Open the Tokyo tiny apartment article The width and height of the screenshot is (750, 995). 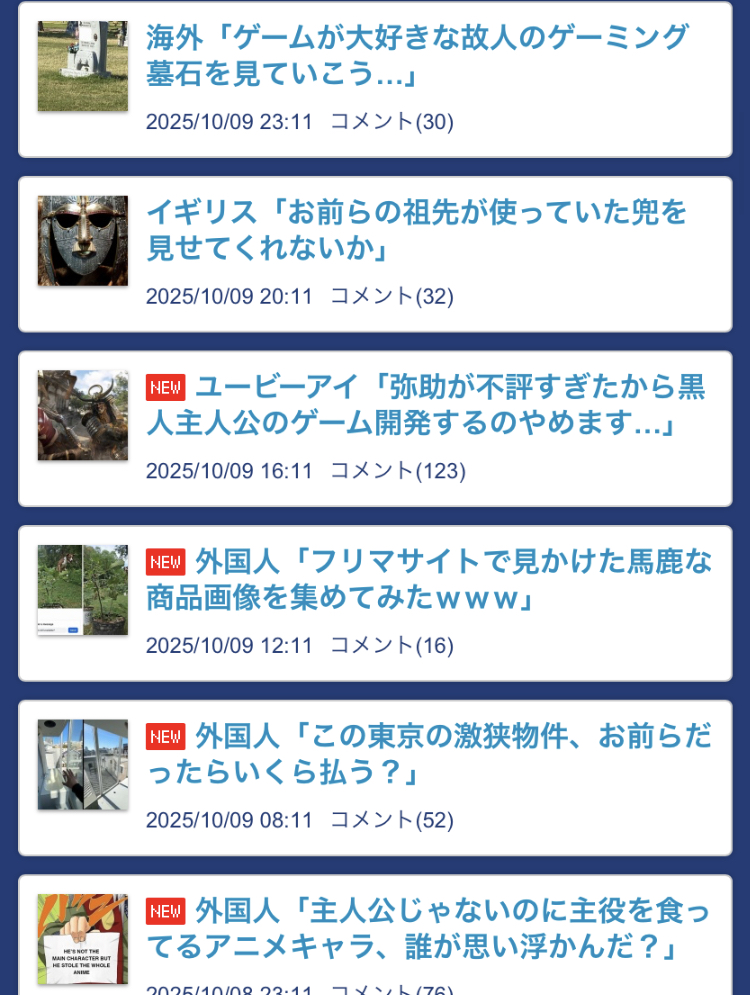[x=430, y=755]
